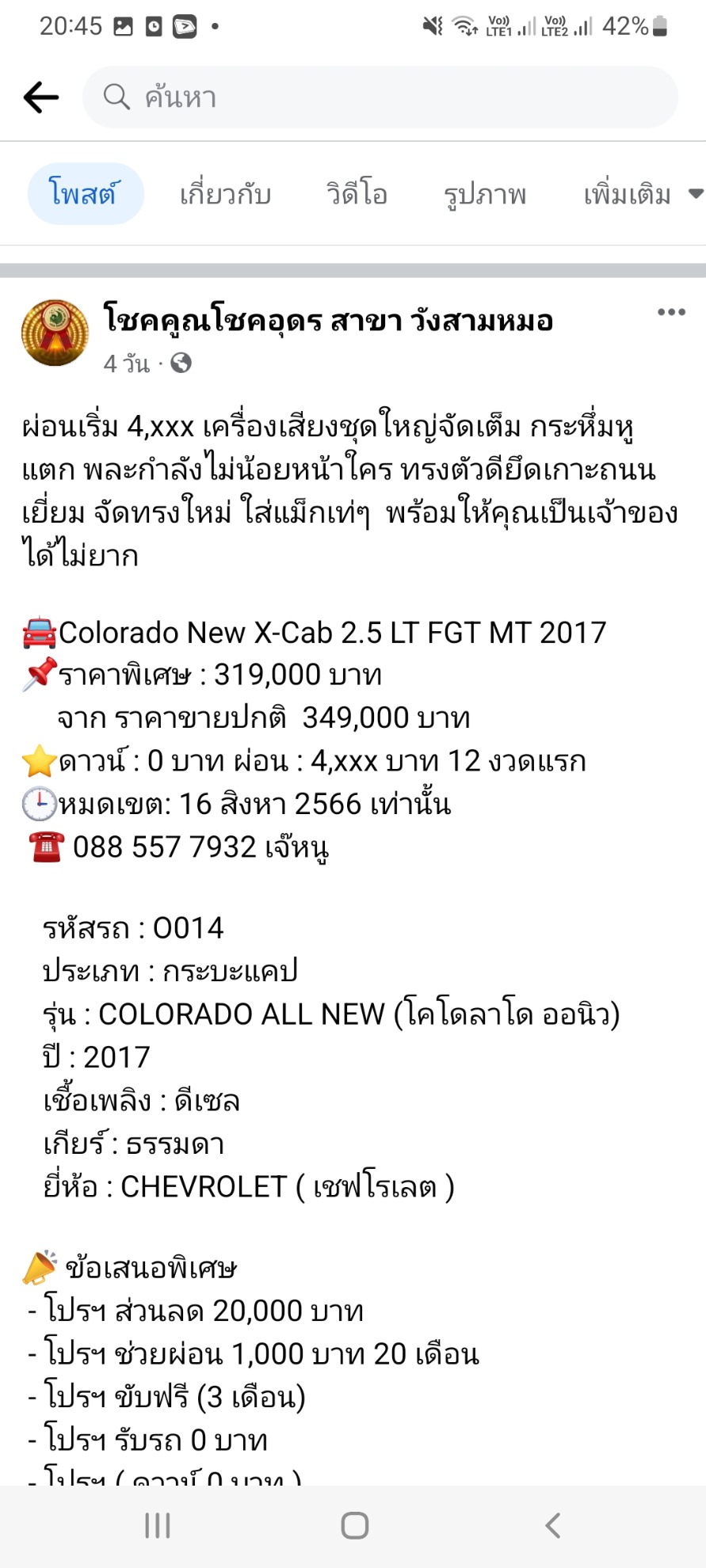Open the post's three-dot options menu
The image size is (706, 1568).
[671, 312]
